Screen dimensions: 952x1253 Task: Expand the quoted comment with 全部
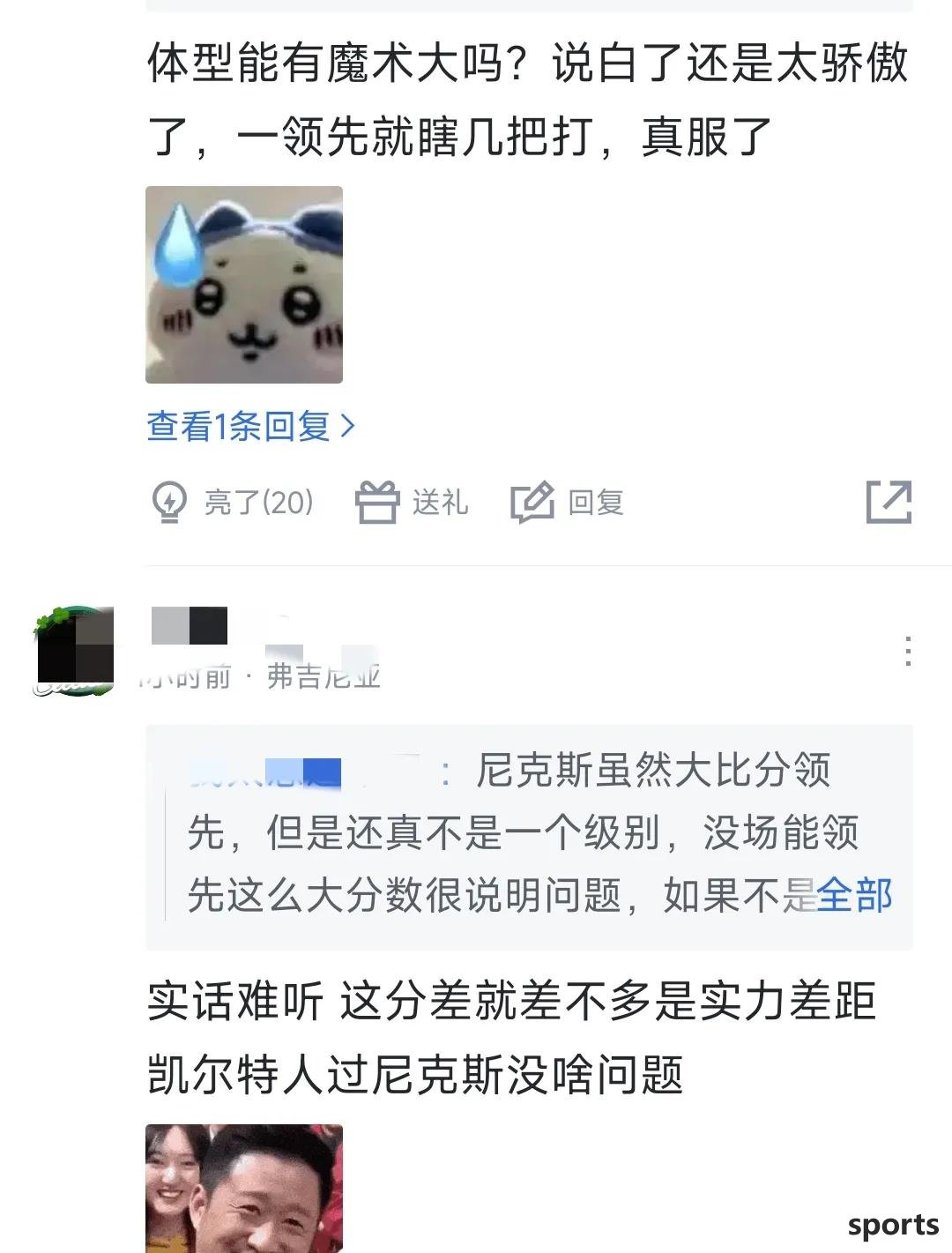tap(853, 895)
